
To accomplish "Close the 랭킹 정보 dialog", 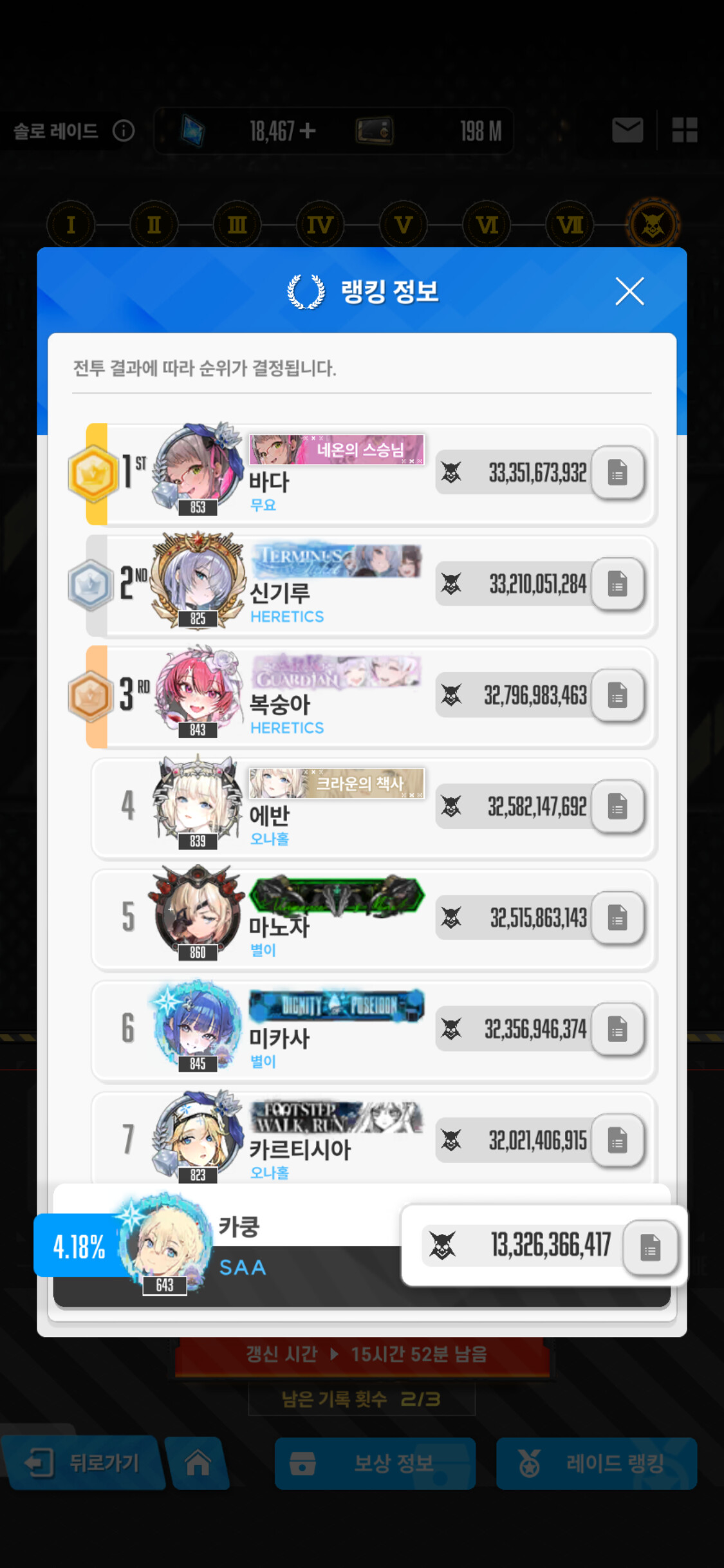I will (x=629, y=291).
